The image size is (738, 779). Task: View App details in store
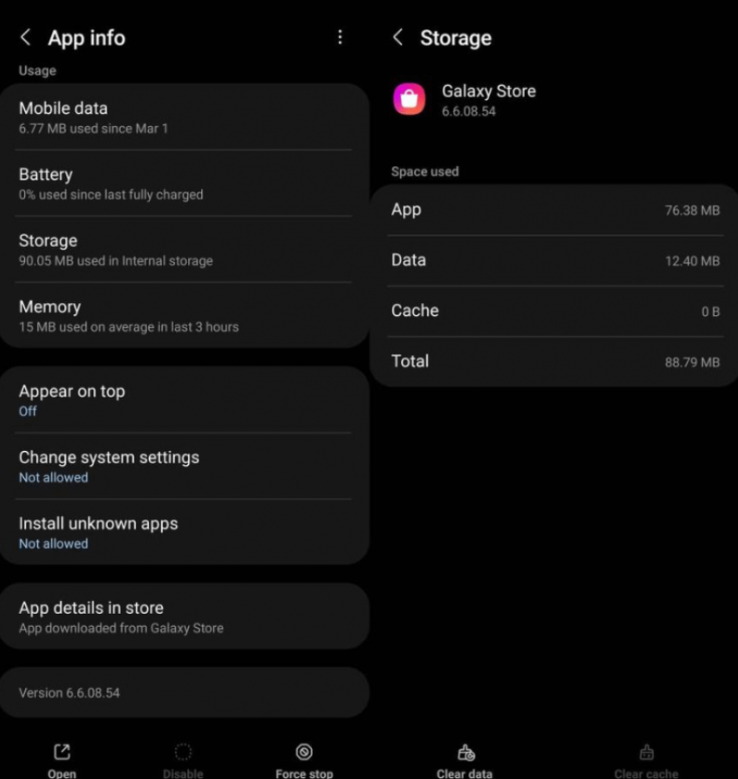[x=185, y=616]
